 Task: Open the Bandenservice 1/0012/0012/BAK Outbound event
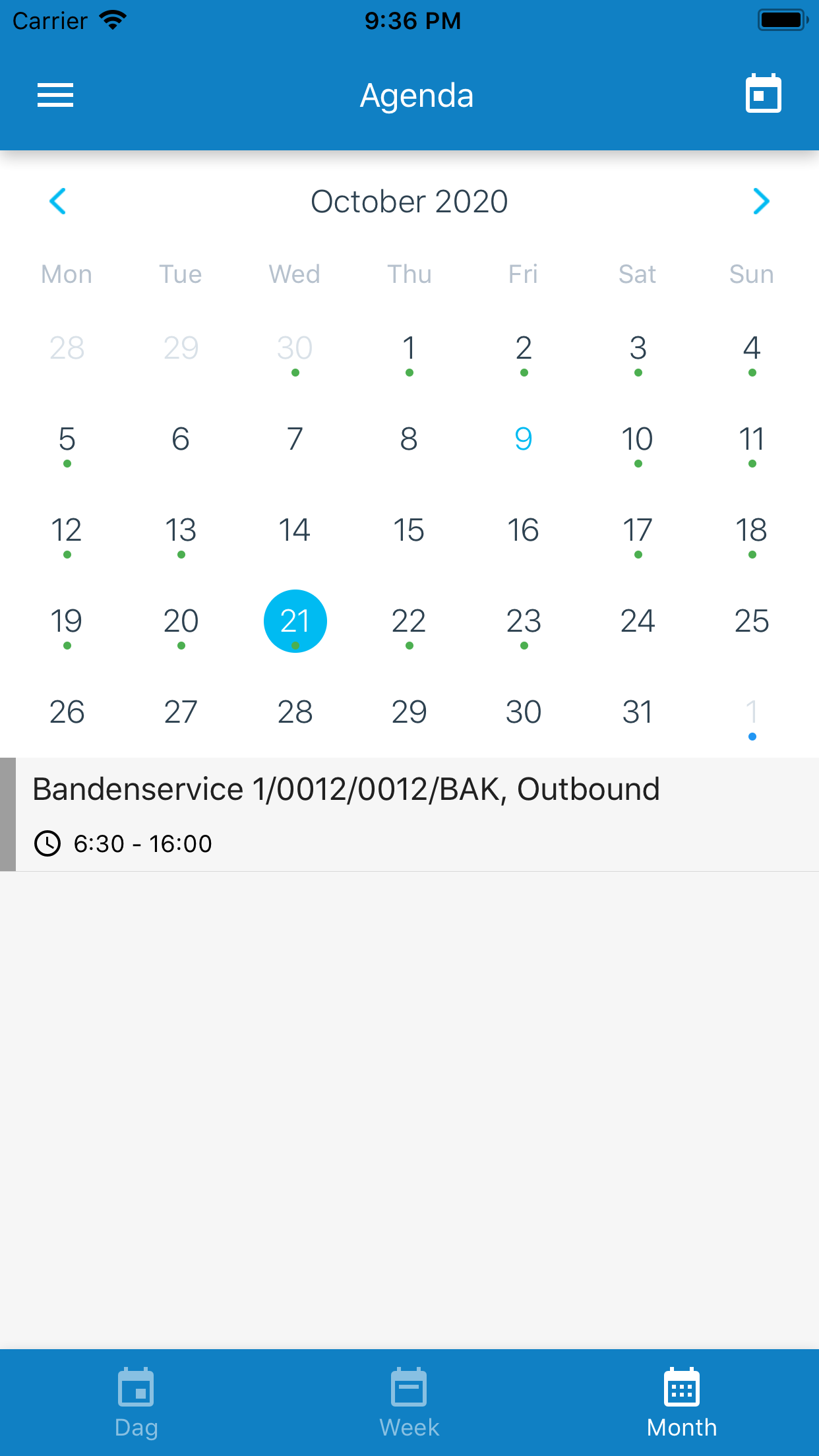346,789
